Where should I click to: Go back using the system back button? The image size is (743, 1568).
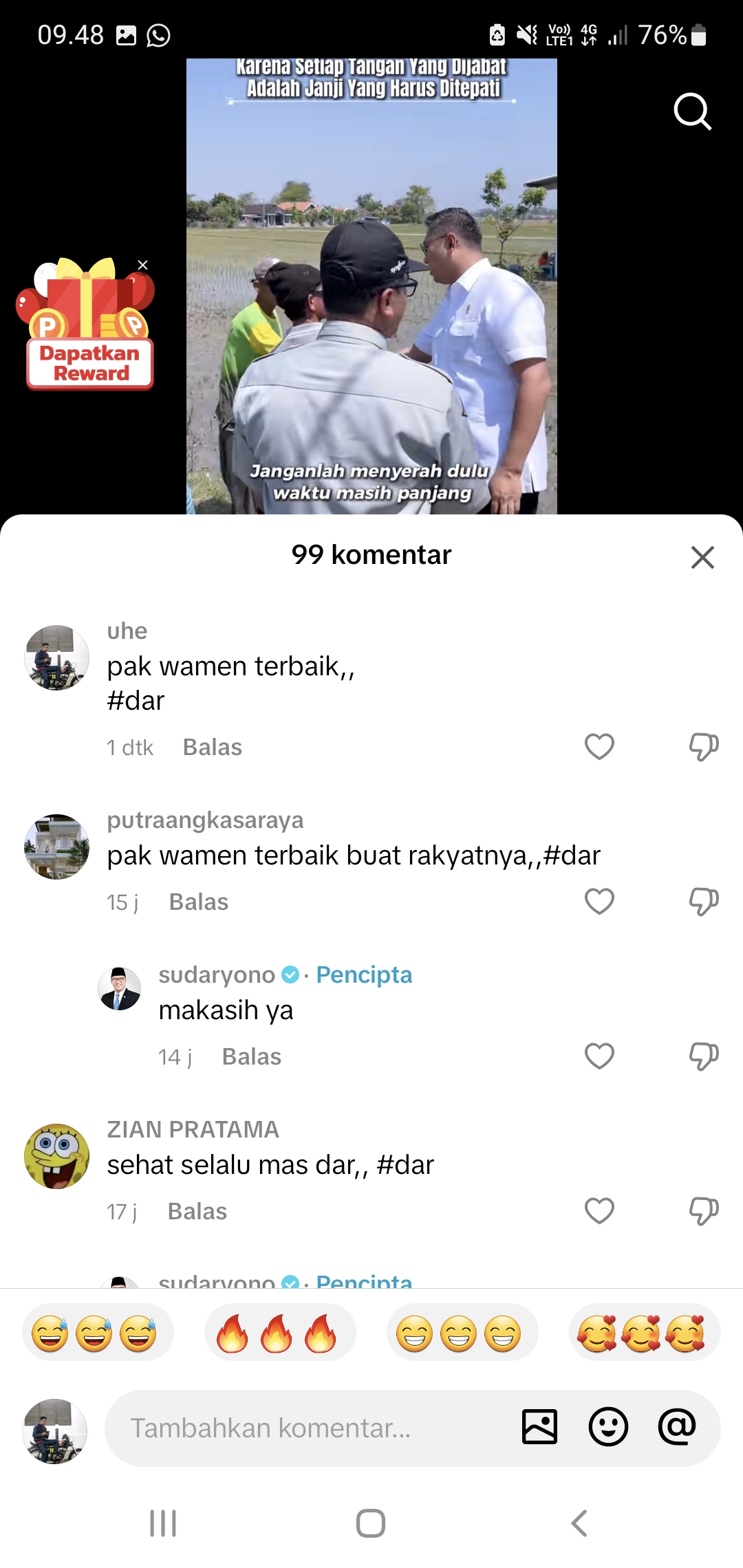coord(579,1523)
